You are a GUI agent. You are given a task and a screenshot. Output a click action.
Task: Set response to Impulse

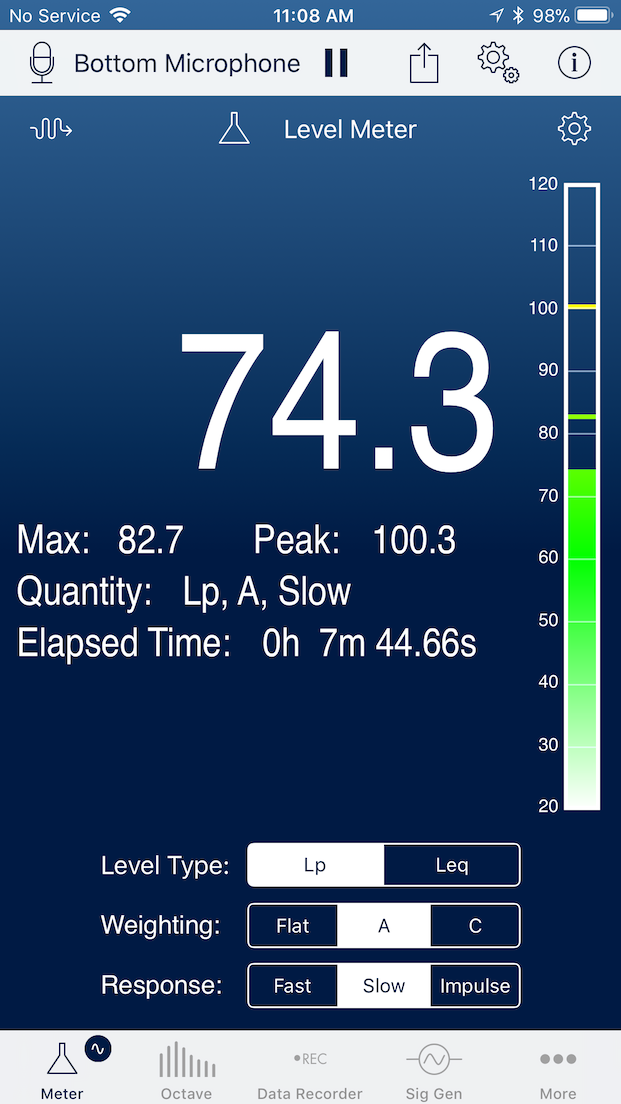[x=475, y=986]
